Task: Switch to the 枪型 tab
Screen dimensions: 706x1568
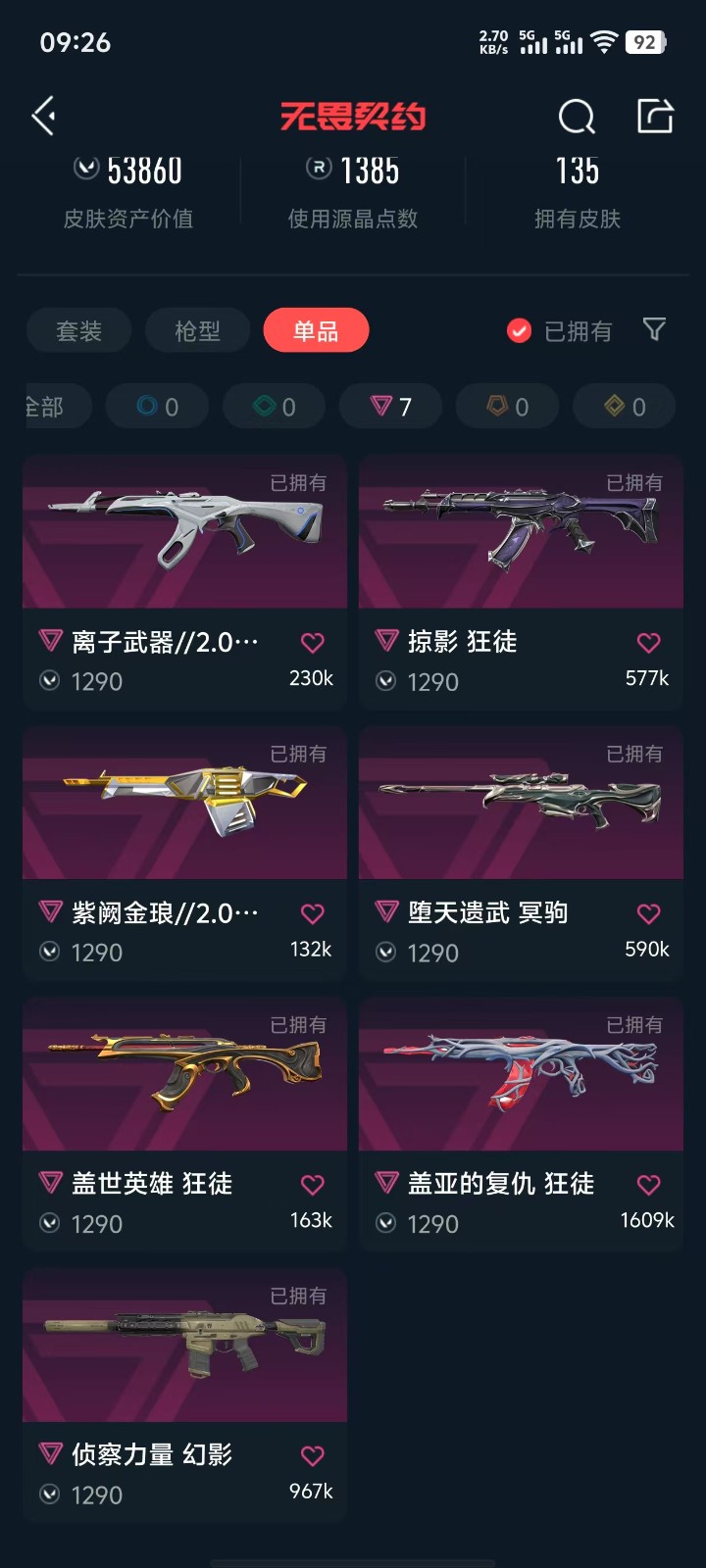Action: 198,331
